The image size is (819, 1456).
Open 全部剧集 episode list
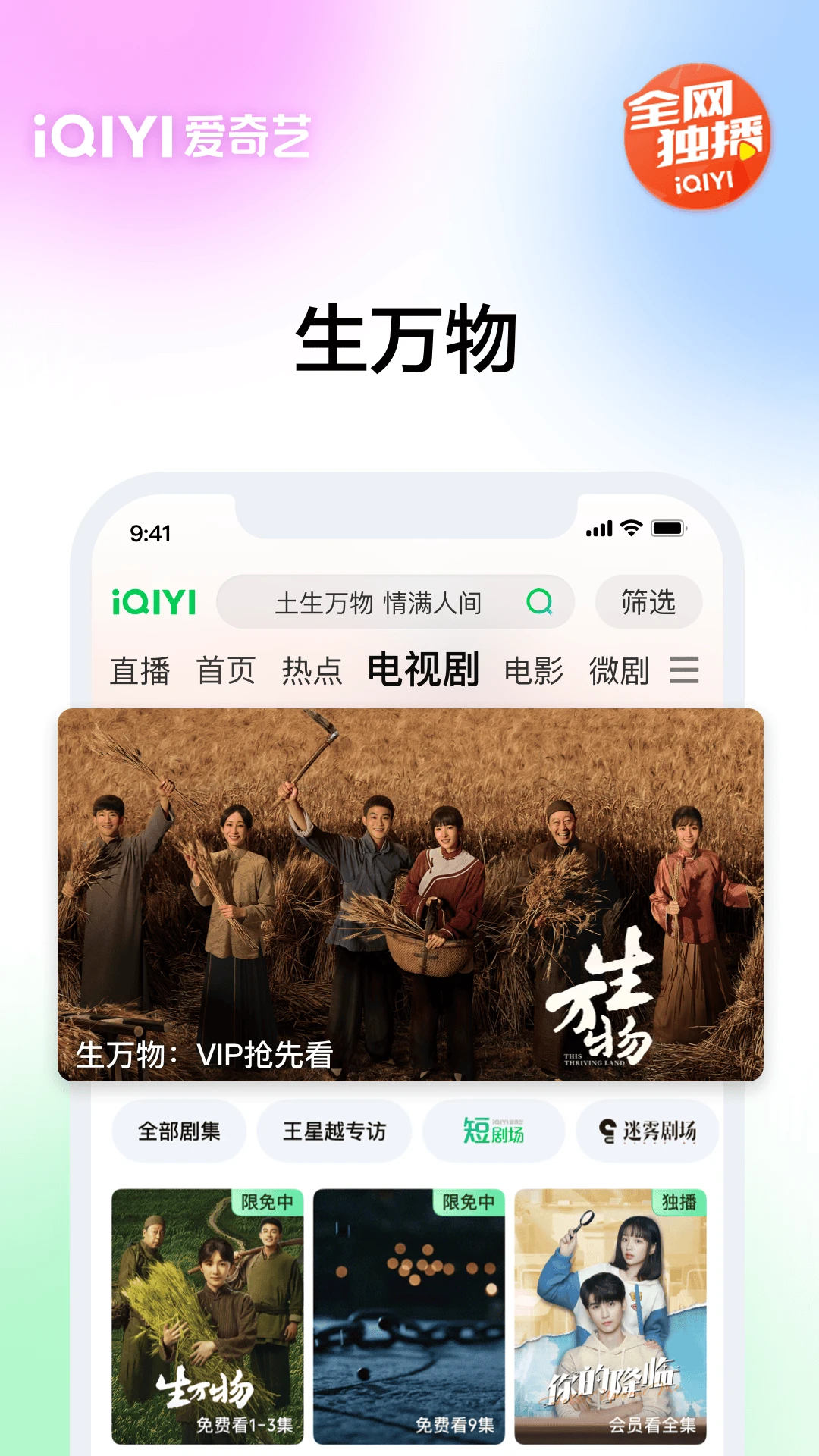coord(179,1131)
